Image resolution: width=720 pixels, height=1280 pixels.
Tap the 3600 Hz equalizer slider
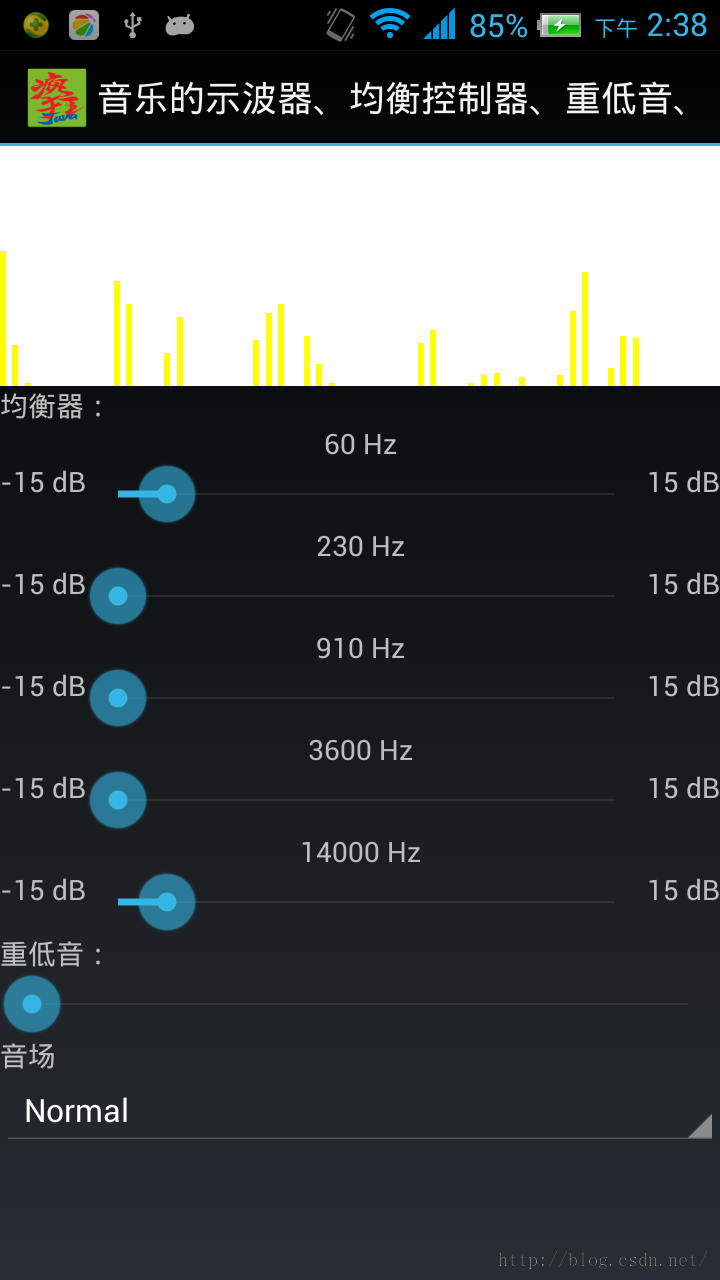click(366, 800)
